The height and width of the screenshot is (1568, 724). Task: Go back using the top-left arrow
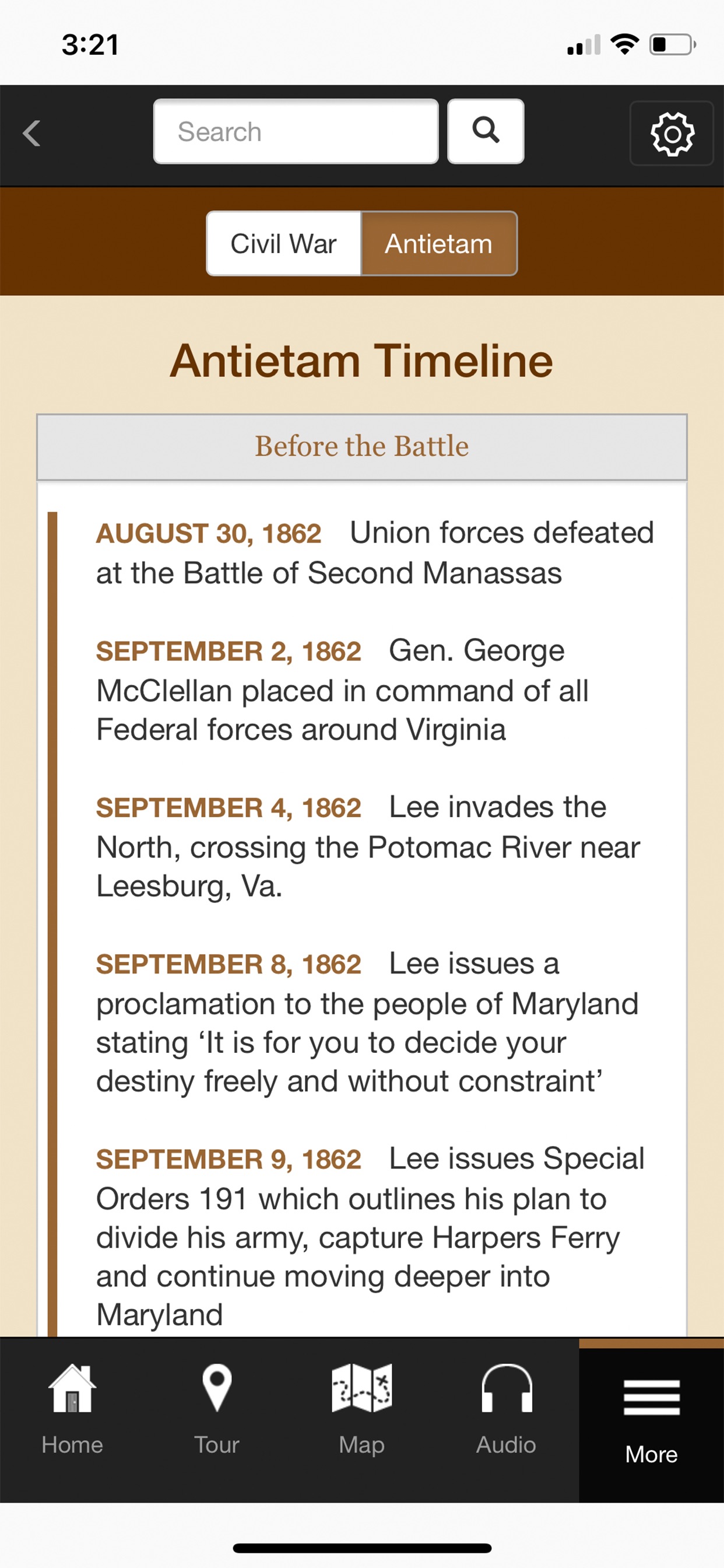point(31,132)
